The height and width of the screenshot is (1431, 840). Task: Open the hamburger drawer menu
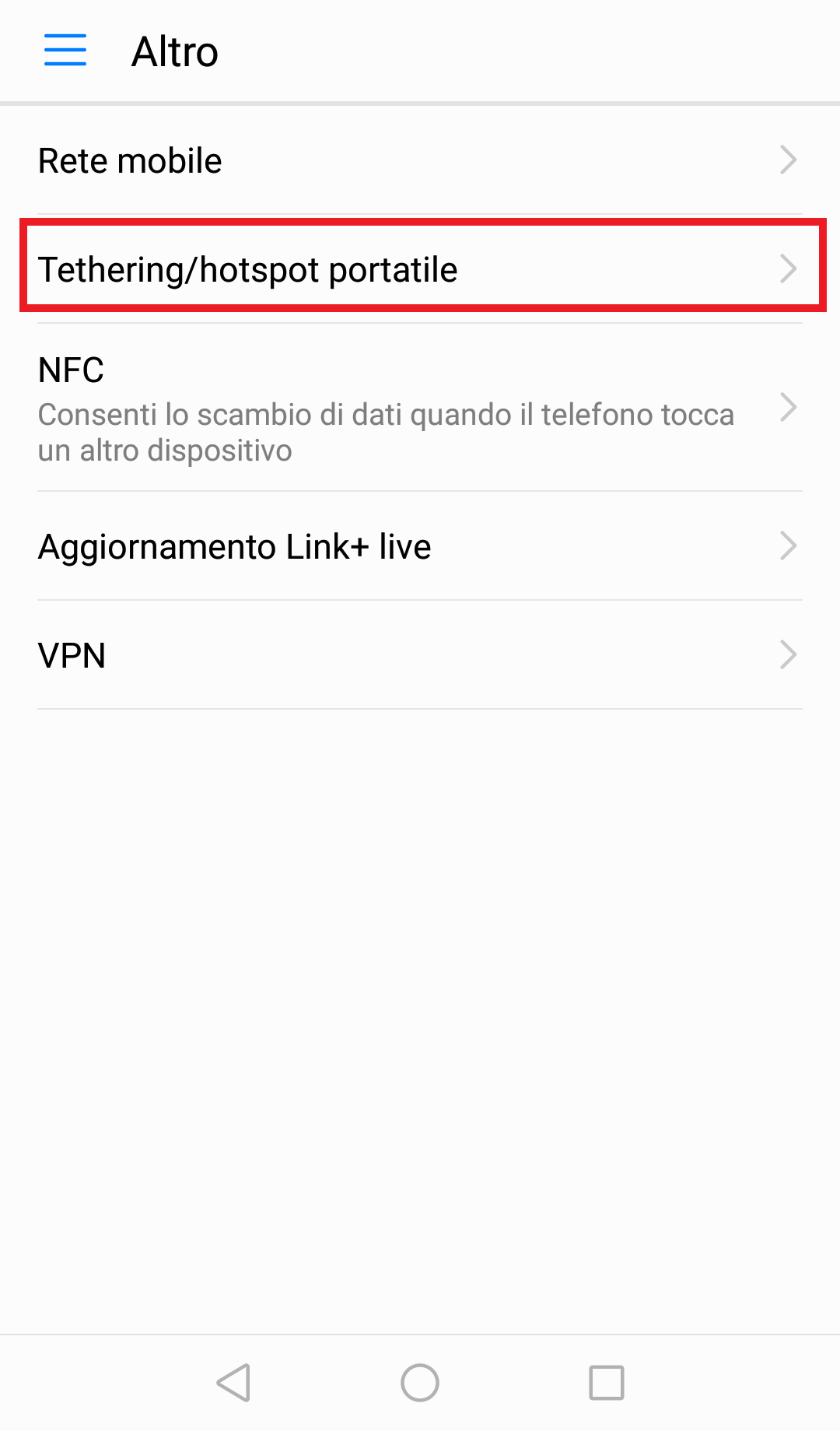(x=65, y=51)
